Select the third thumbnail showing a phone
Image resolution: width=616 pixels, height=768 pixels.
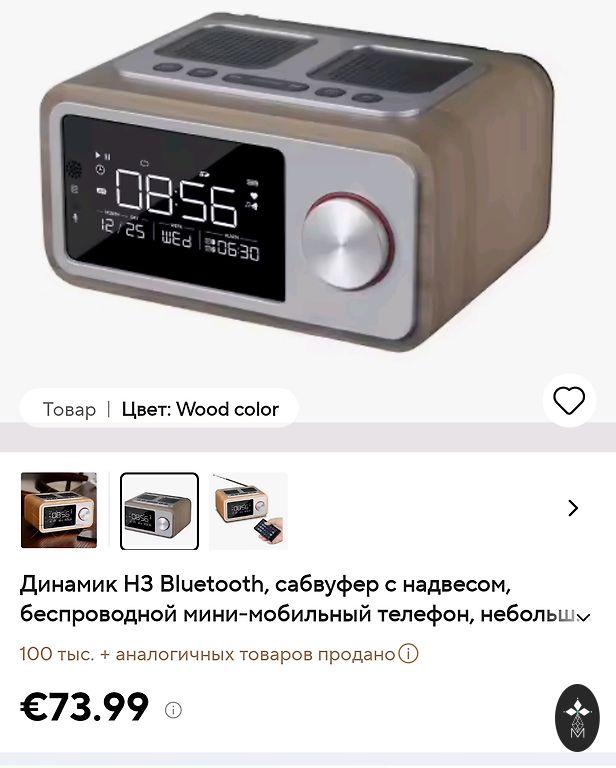click(249, 511)
